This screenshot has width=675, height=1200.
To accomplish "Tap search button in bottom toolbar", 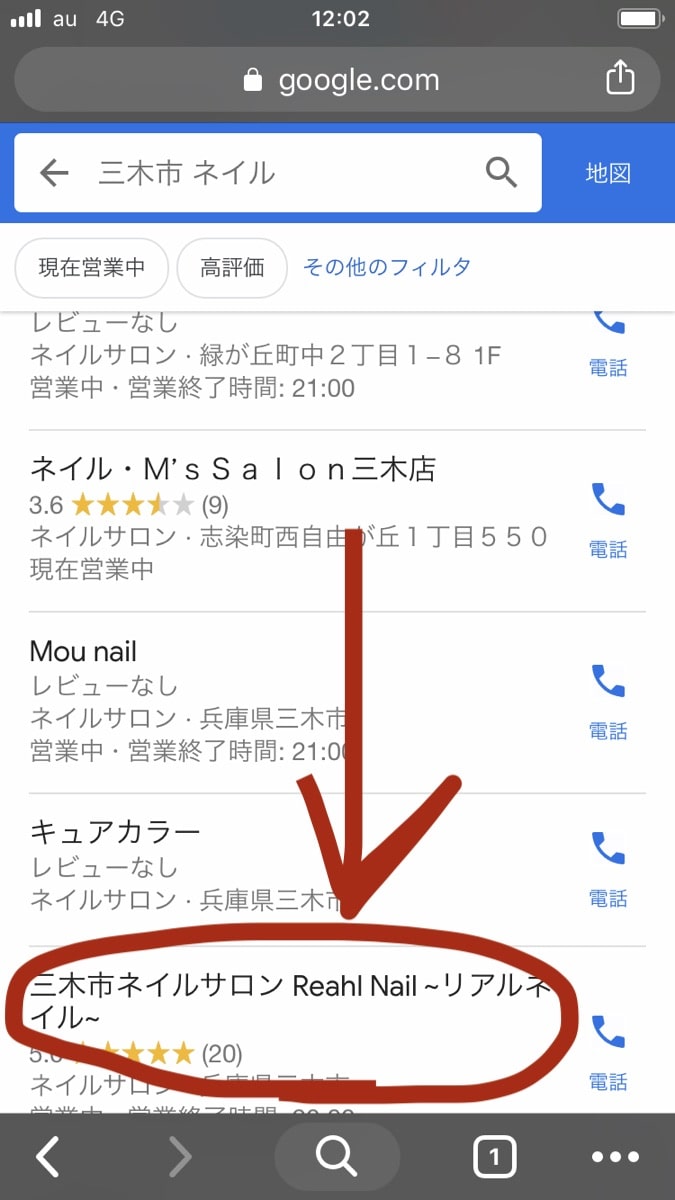I will pos(337,1157).
